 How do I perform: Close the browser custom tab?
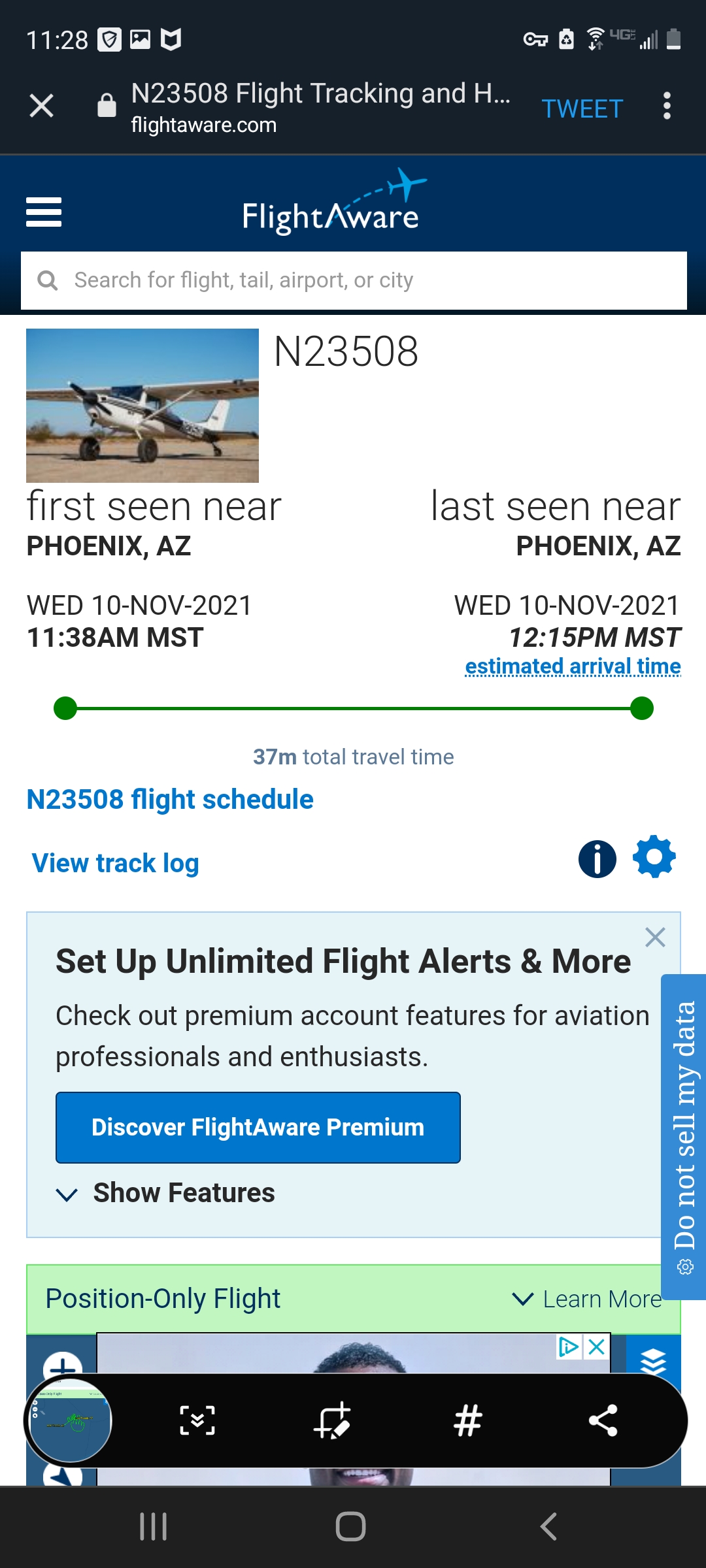pyautogui.click(x=41, y=105)
